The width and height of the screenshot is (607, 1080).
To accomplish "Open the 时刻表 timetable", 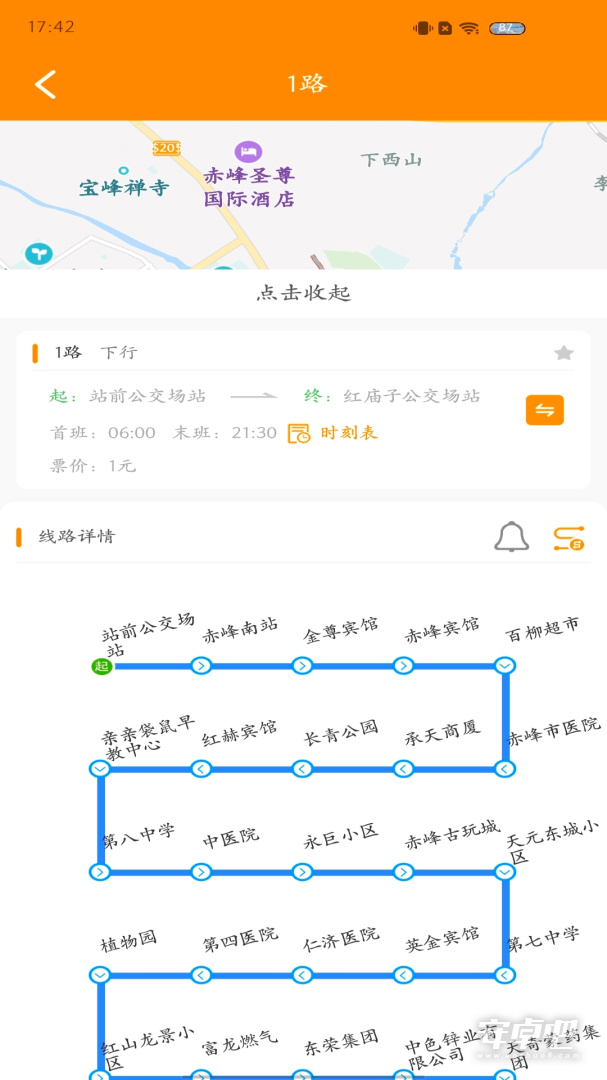I will click(333, 433).
